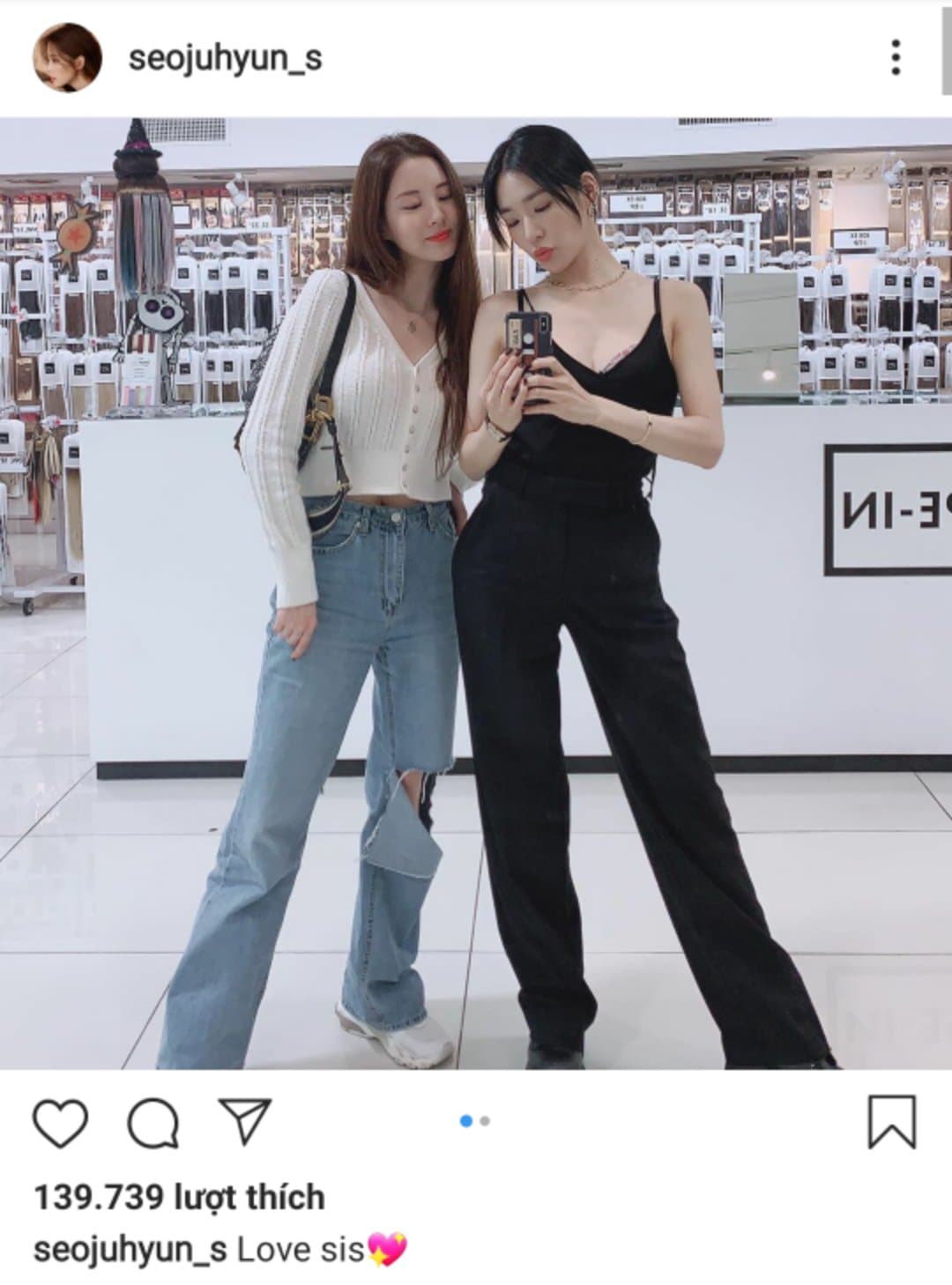Screen dimensions: 952x1285
Task: Open the three-dot overflow menu
Action: (x=895, y=57)
